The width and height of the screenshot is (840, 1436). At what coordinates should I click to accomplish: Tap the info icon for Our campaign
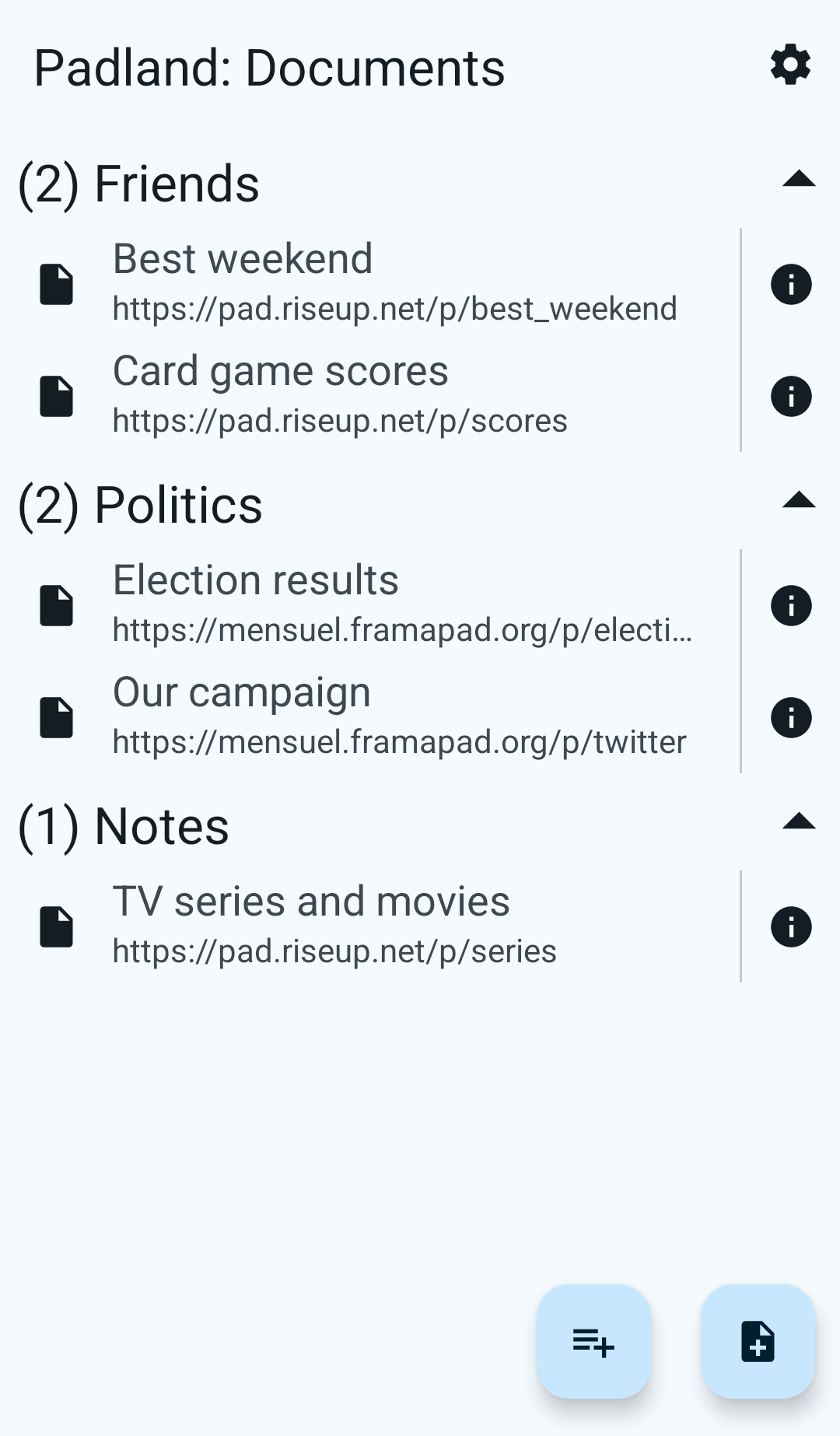(790, 718)
